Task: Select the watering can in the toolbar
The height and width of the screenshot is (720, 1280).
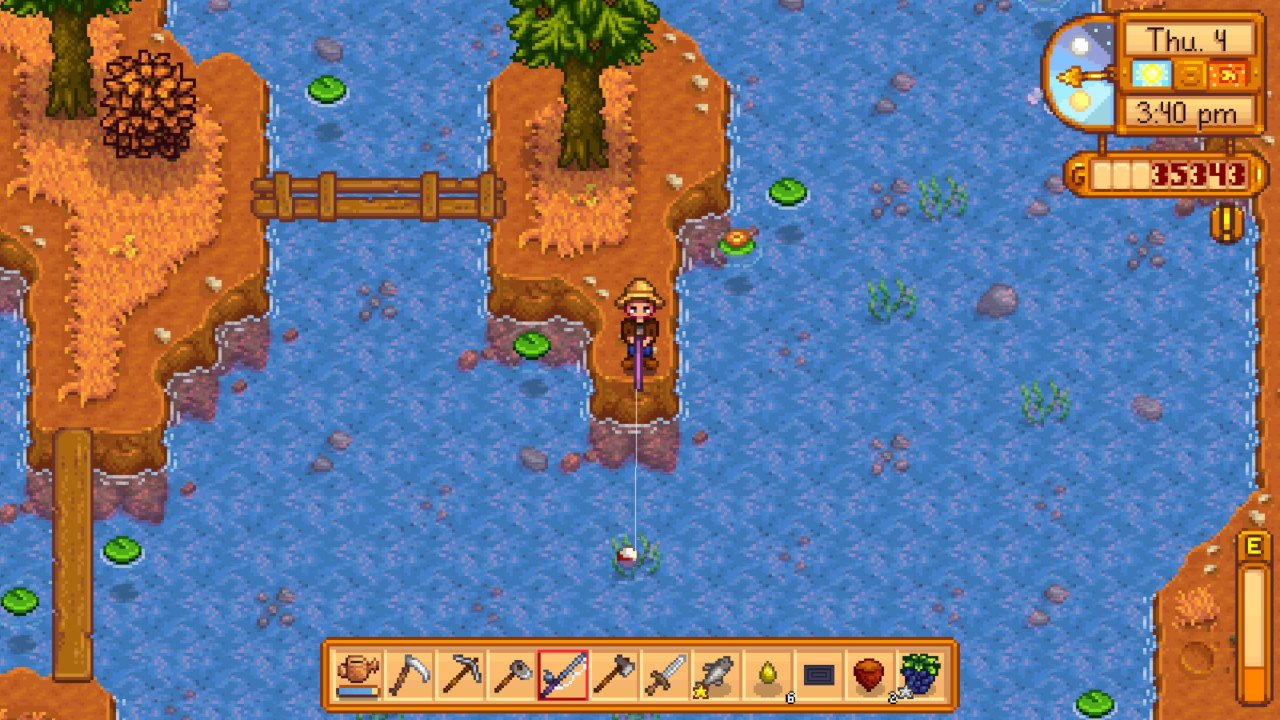Action: click(x=357, y=676)
